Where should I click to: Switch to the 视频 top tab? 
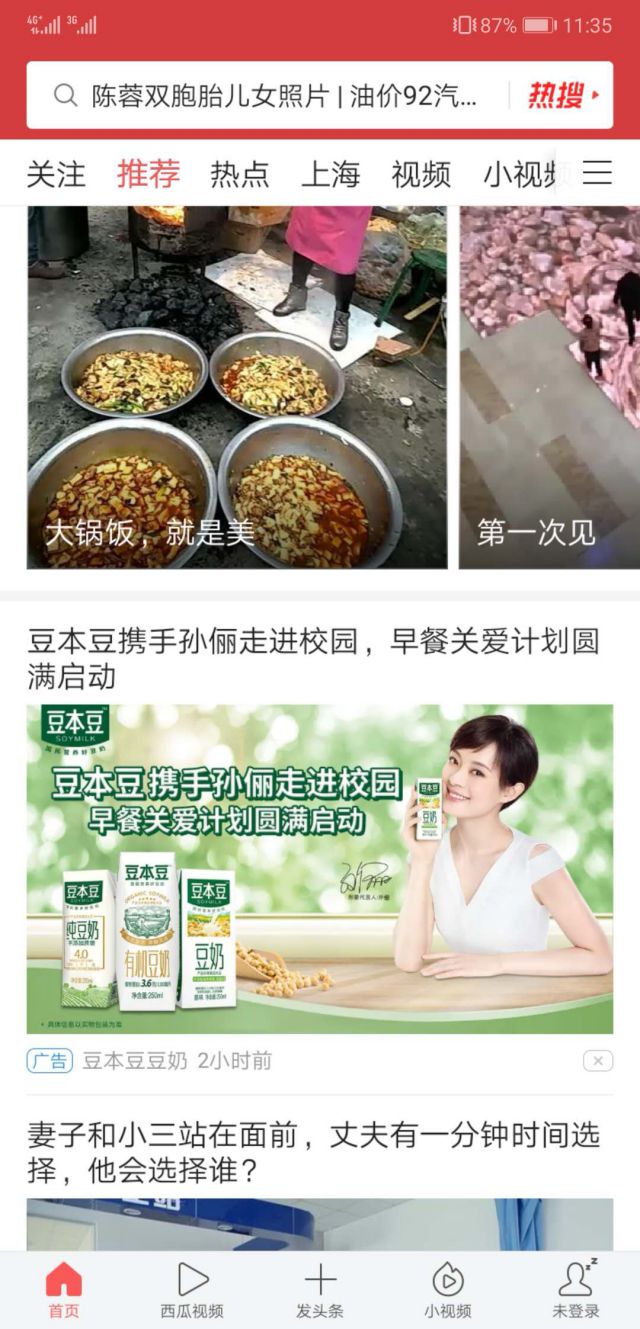tap(421, 174)
